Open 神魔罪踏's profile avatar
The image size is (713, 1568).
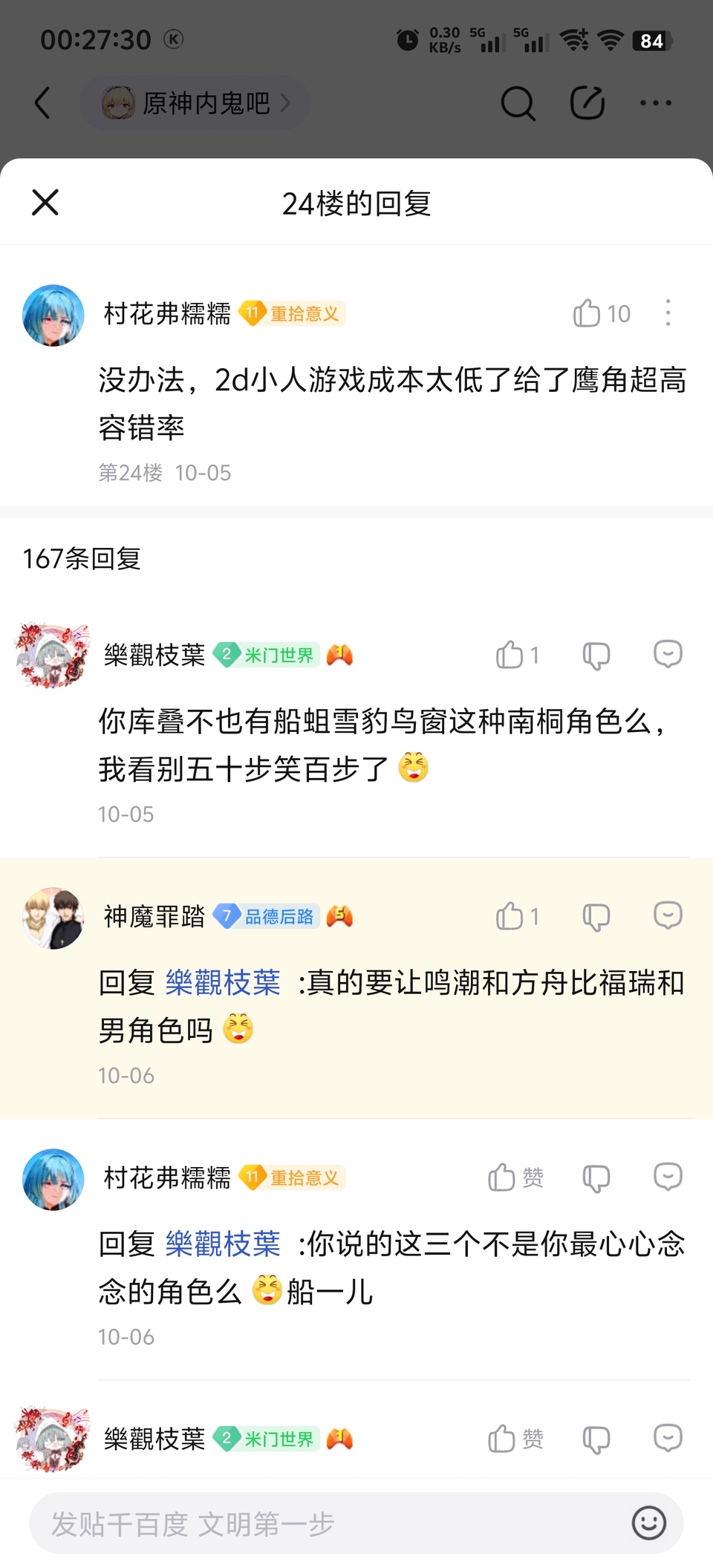[x=53, y=918]
